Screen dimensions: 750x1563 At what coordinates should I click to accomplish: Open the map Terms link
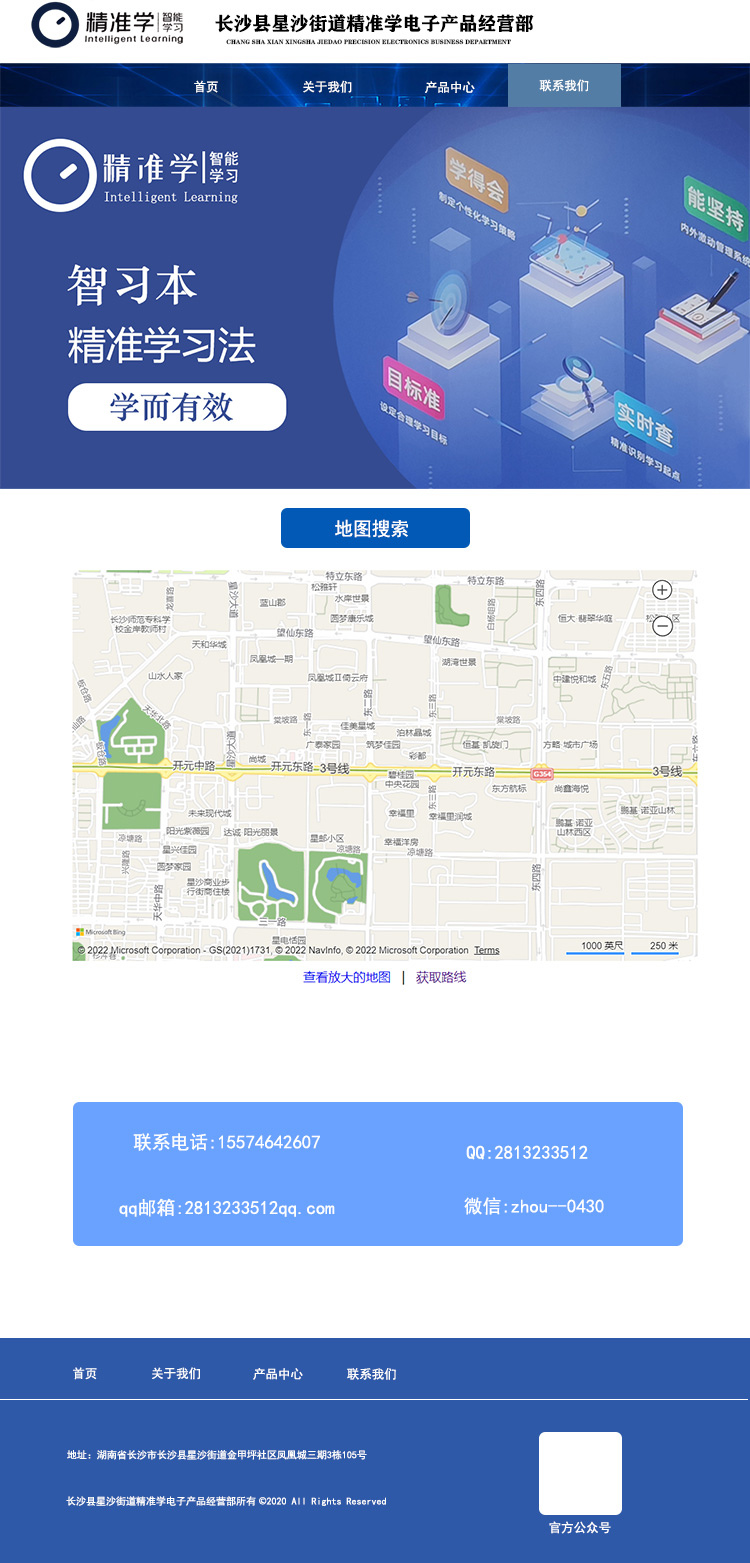(x=487, y=950)
